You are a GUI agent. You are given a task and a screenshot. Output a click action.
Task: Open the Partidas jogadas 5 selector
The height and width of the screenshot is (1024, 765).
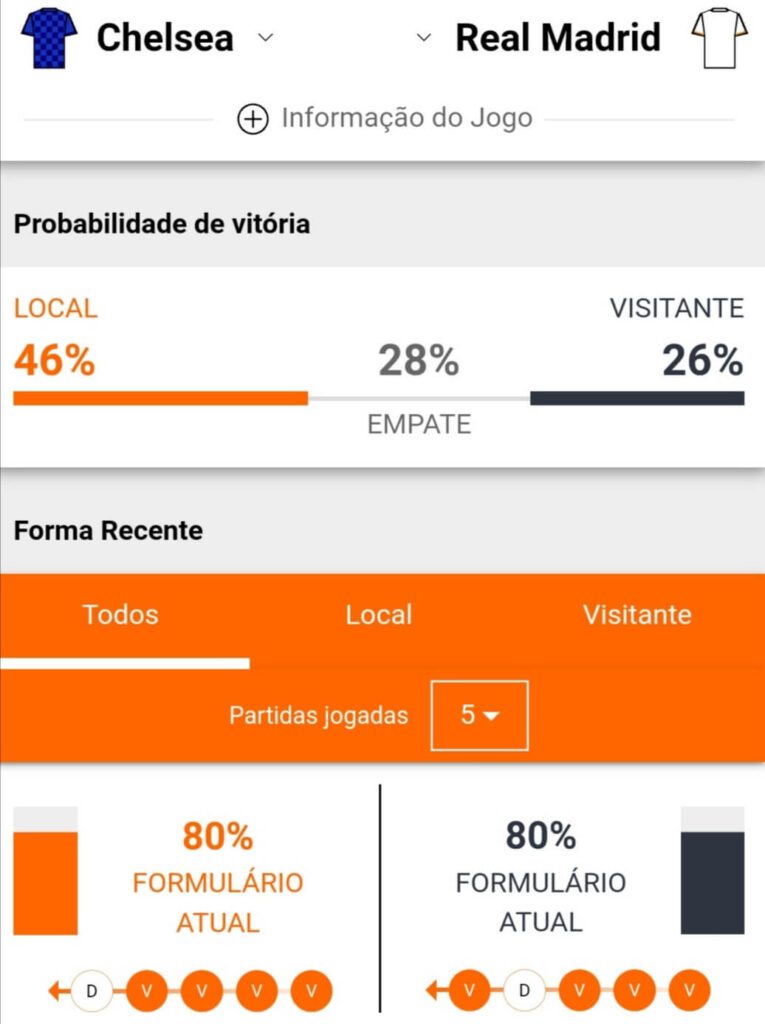[479, 715]
